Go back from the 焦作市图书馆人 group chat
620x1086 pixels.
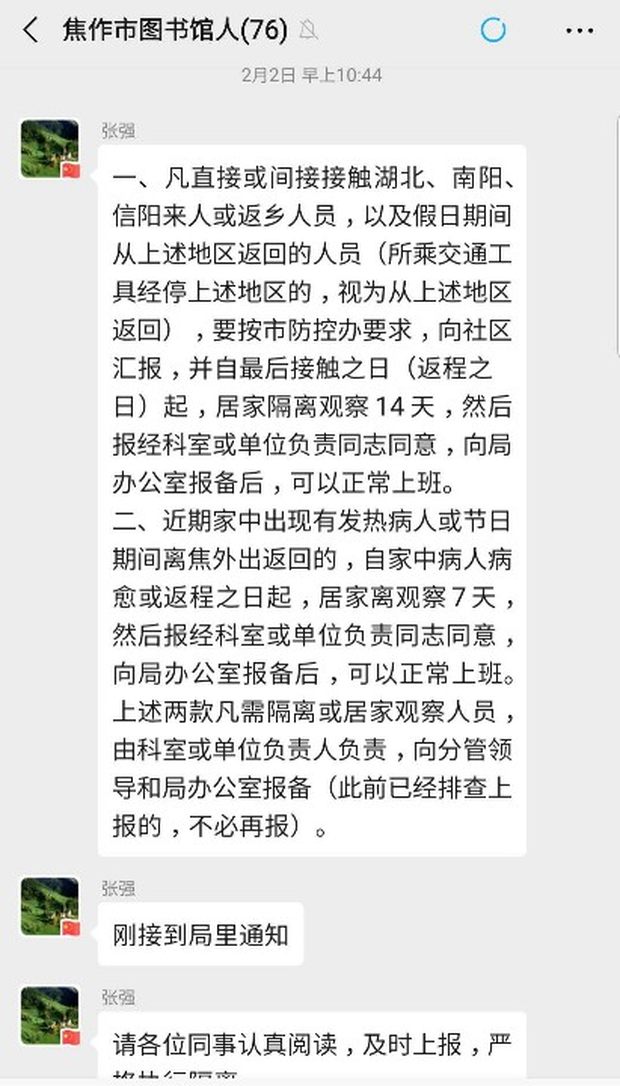pyautogui.click(x=31, y=30)
